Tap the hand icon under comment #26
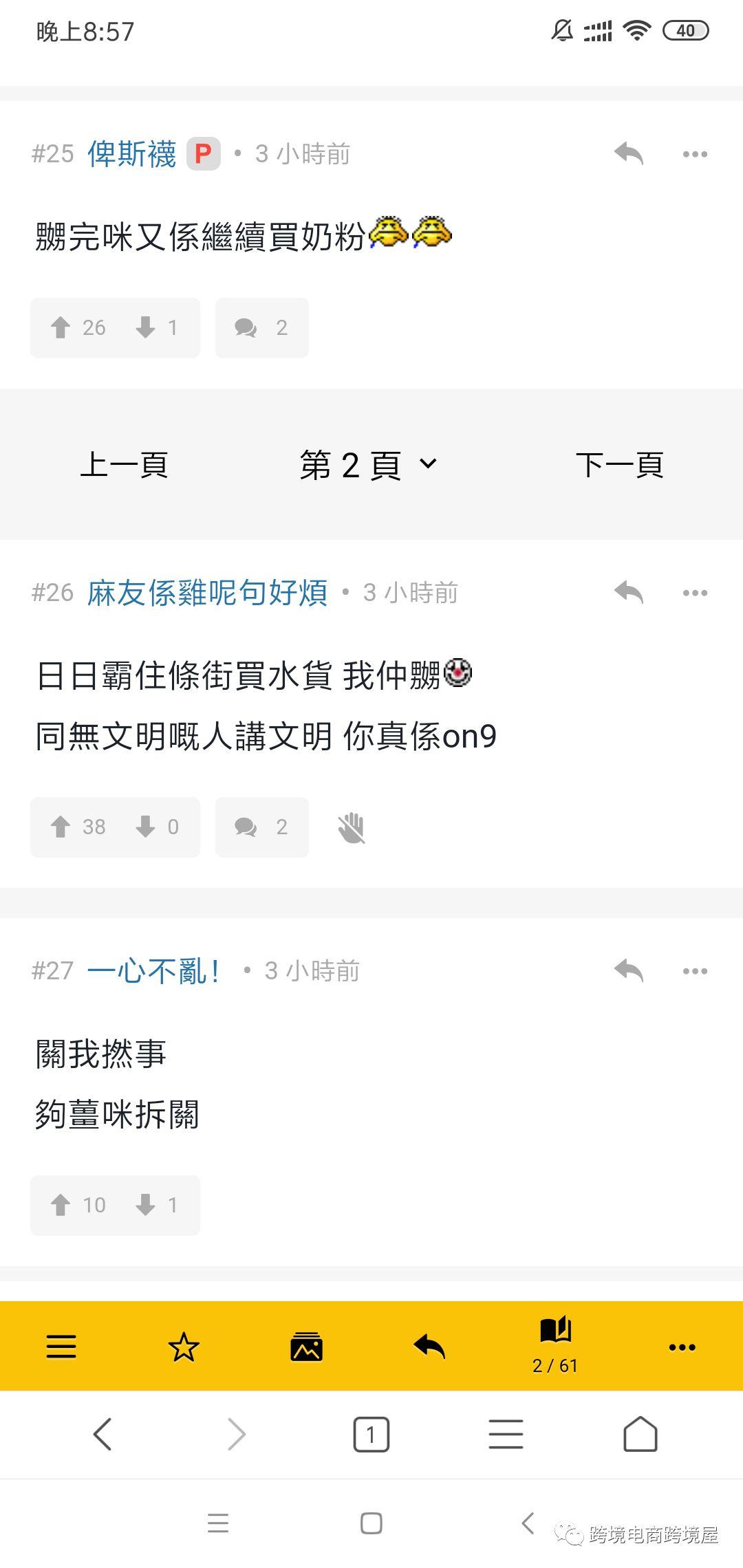The image size is (743, 1568). click(351, 828)
